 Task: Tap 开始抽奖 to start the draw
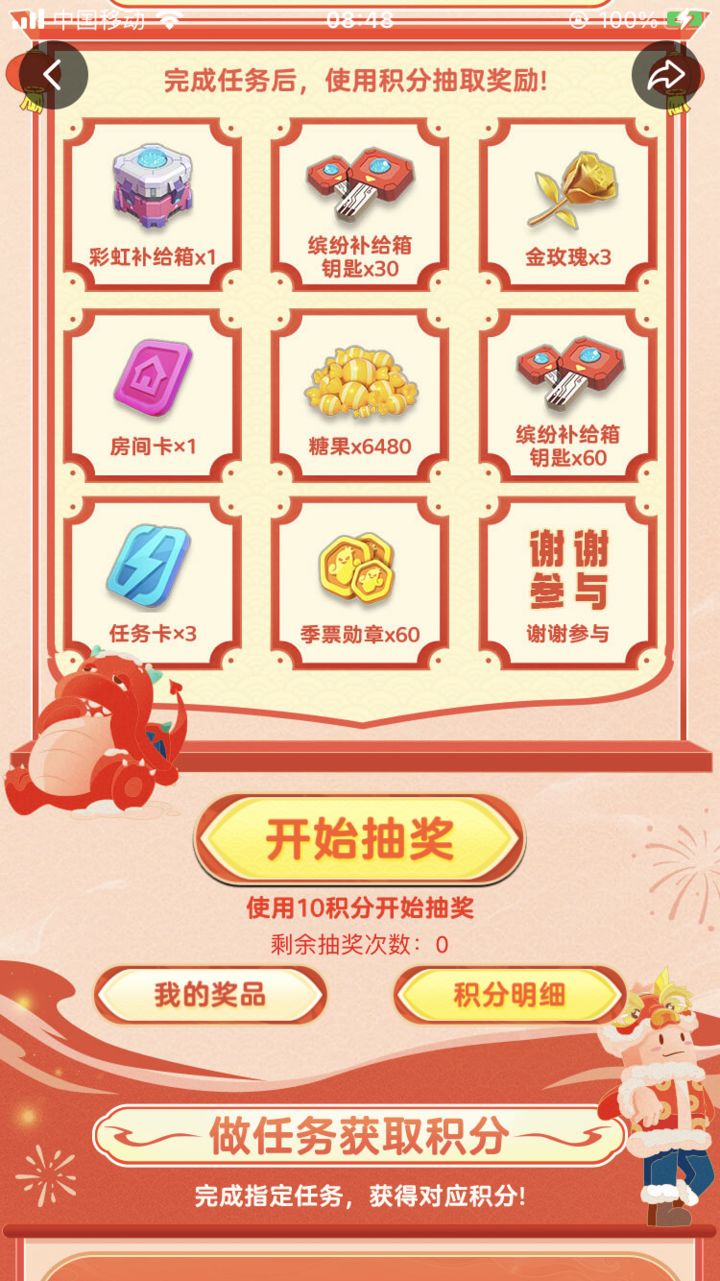coord(359,840)
